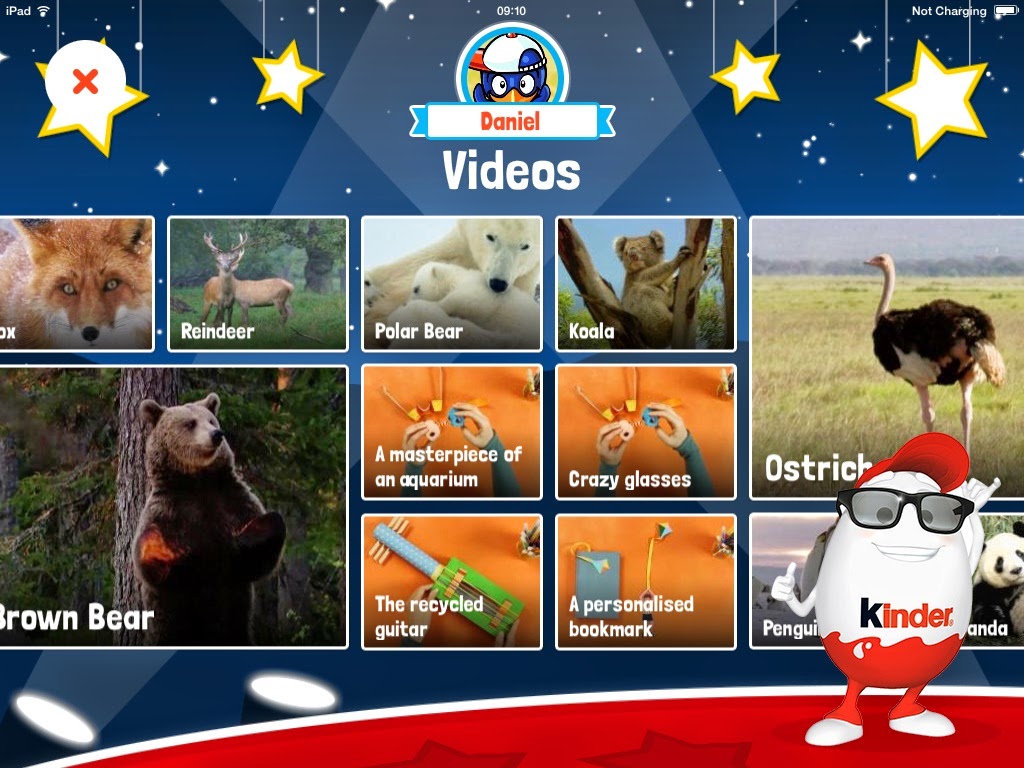Open A masterpiece of an aquarium video
The height and width of the screenshot is (768, 1024).
click(451, 431)
